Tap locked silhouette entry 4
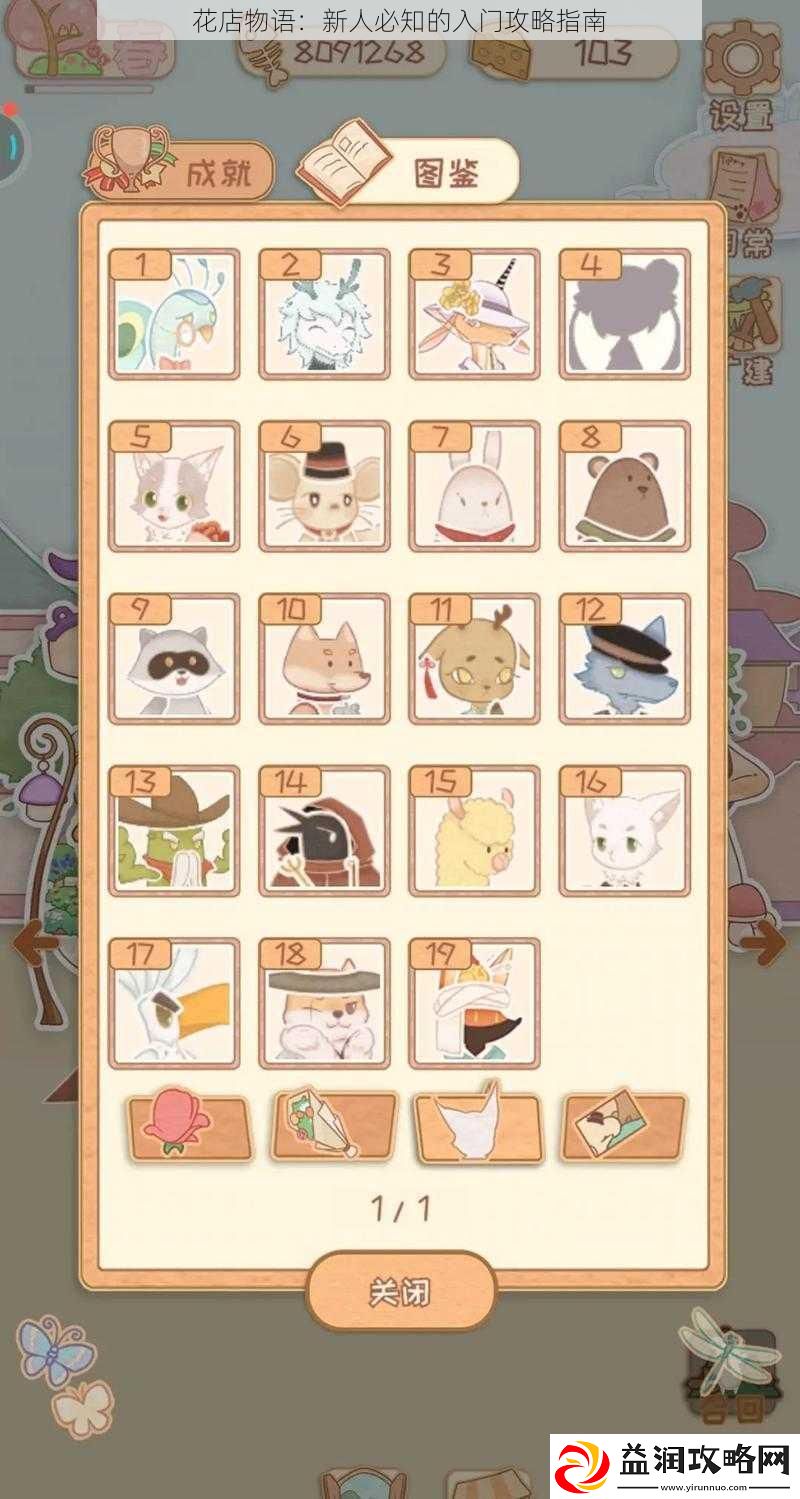 (x=624, y=314)
